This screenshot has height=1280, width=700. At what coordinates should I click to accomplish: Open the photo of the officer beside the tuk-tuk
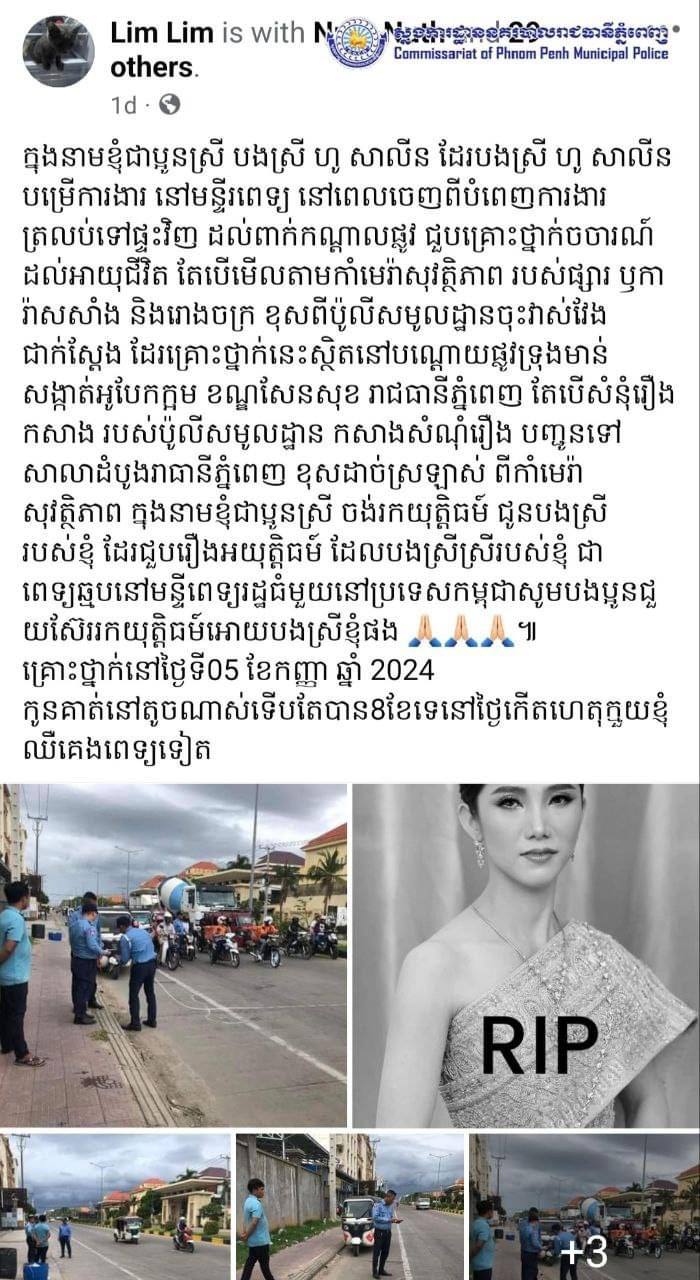point(350,1205)
